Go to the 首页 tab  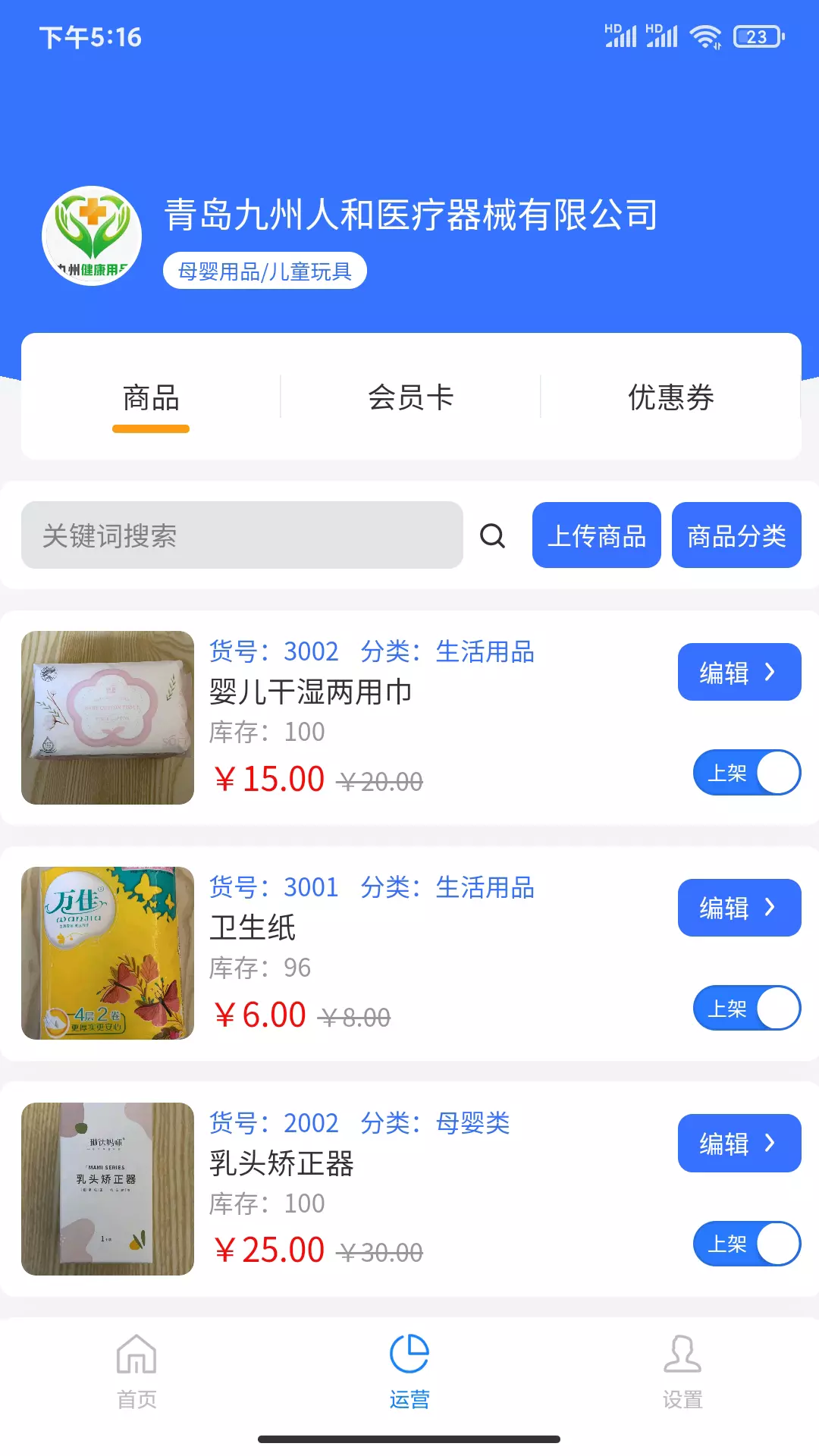(136, 1371)
